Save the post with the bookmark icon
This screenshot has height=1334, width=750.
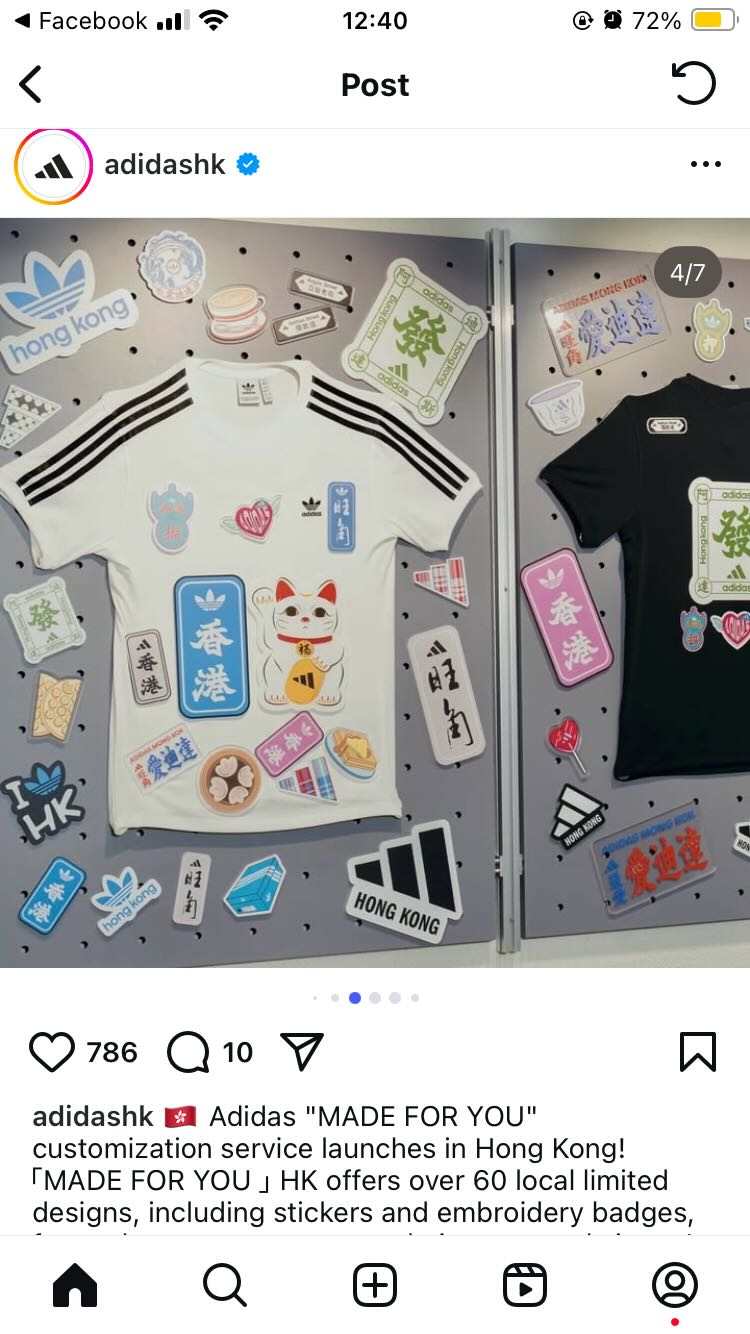697,1052
